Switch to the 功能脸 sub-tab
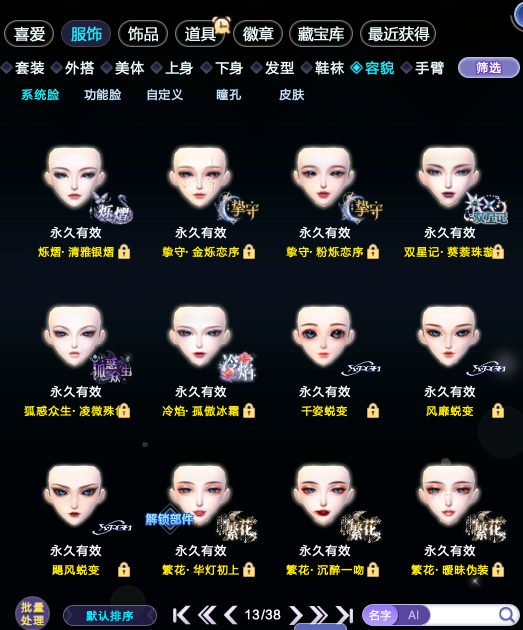Image resolution: width=523 pixels, height=630 pixels. click(102, 95)
